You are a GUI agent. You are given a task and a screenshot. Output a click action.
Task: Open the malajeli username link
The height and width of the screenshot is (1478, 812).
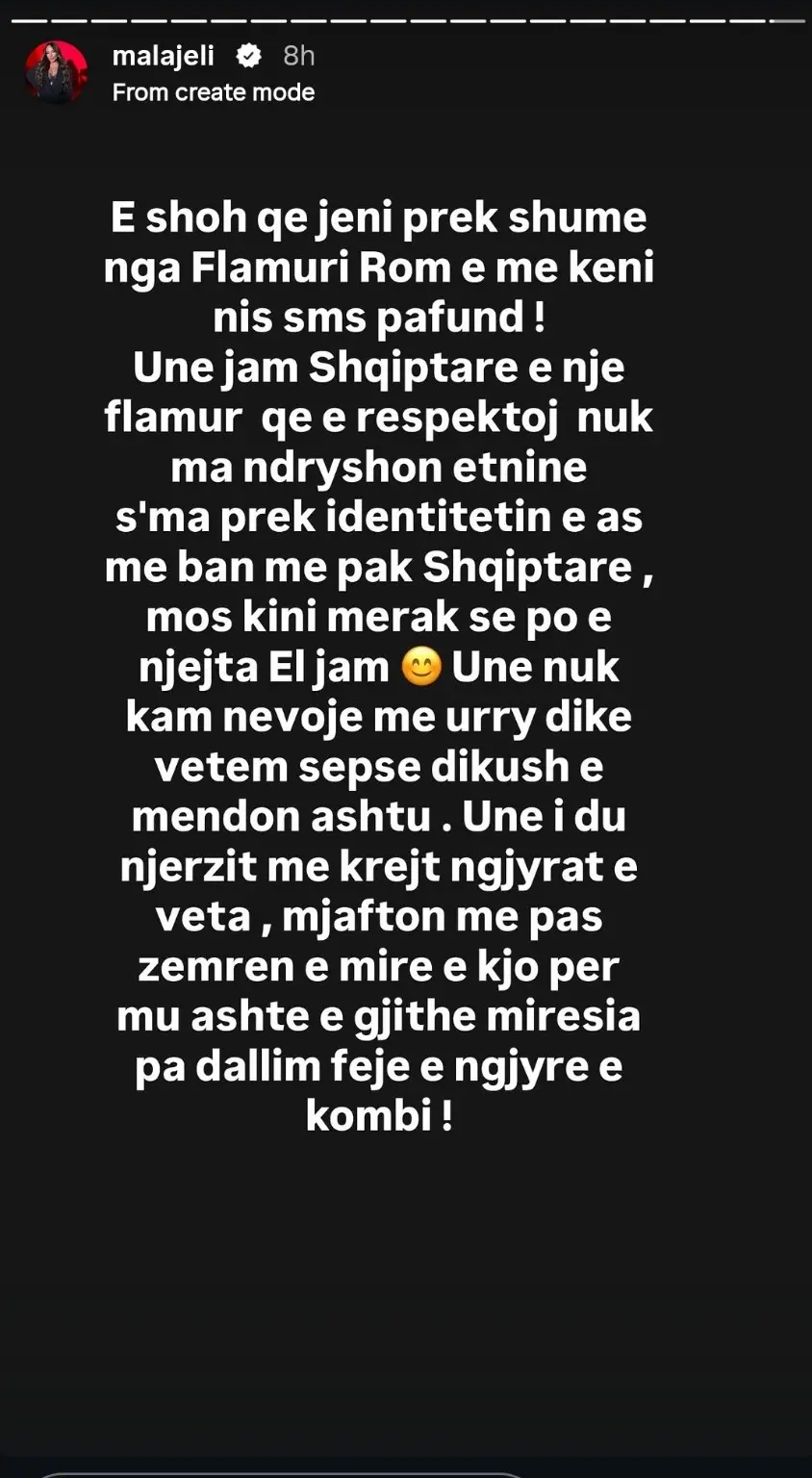tap(164, 56)
